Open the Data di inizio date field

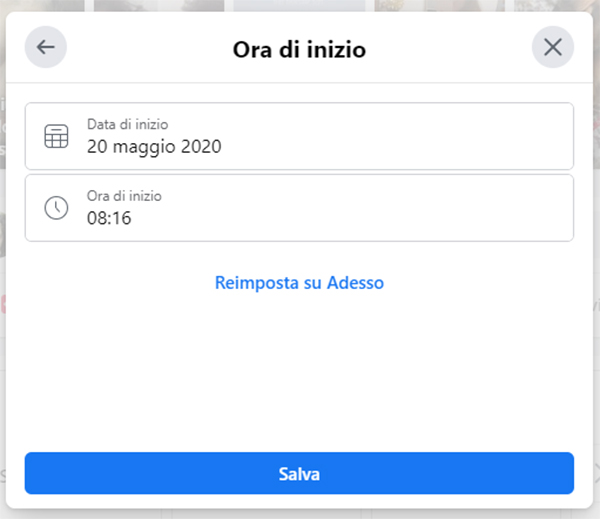pos(299,136)
